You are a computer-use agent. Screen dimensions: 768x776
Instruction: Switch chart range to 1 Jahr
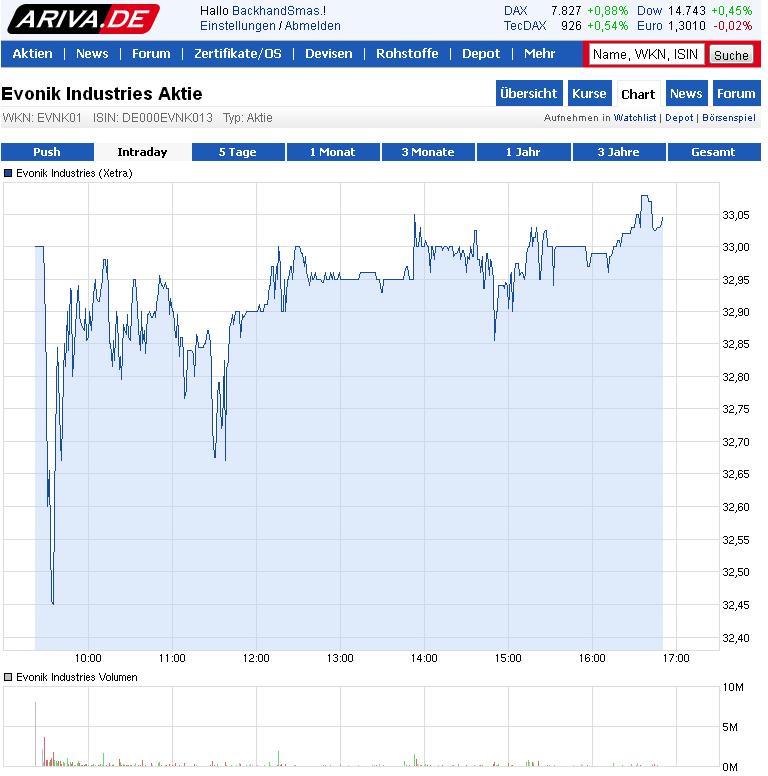pyautogui.click(x=523, y=152)
